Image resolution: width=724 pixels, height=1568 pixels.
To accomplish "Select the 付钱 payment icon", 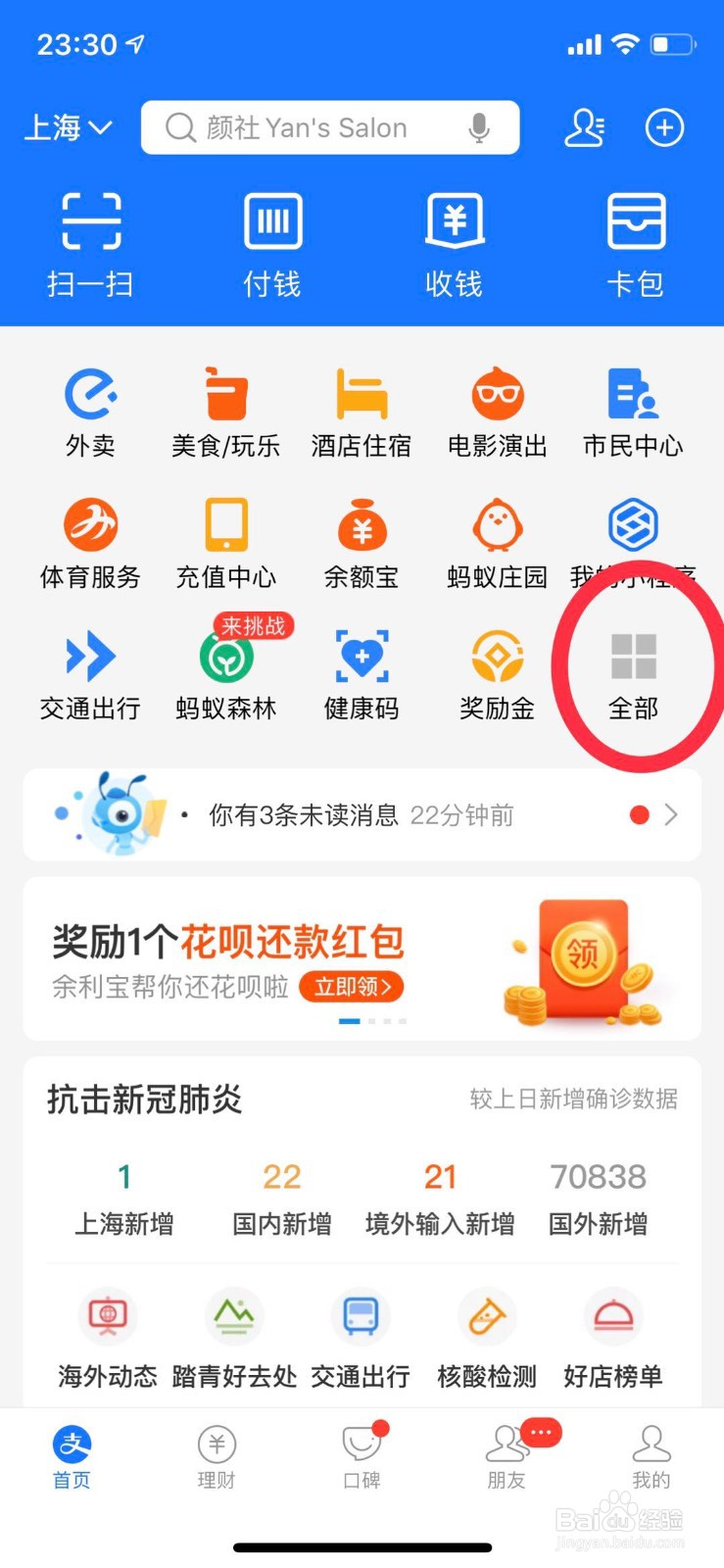I will pyautogui.click(x=271, y=240).
